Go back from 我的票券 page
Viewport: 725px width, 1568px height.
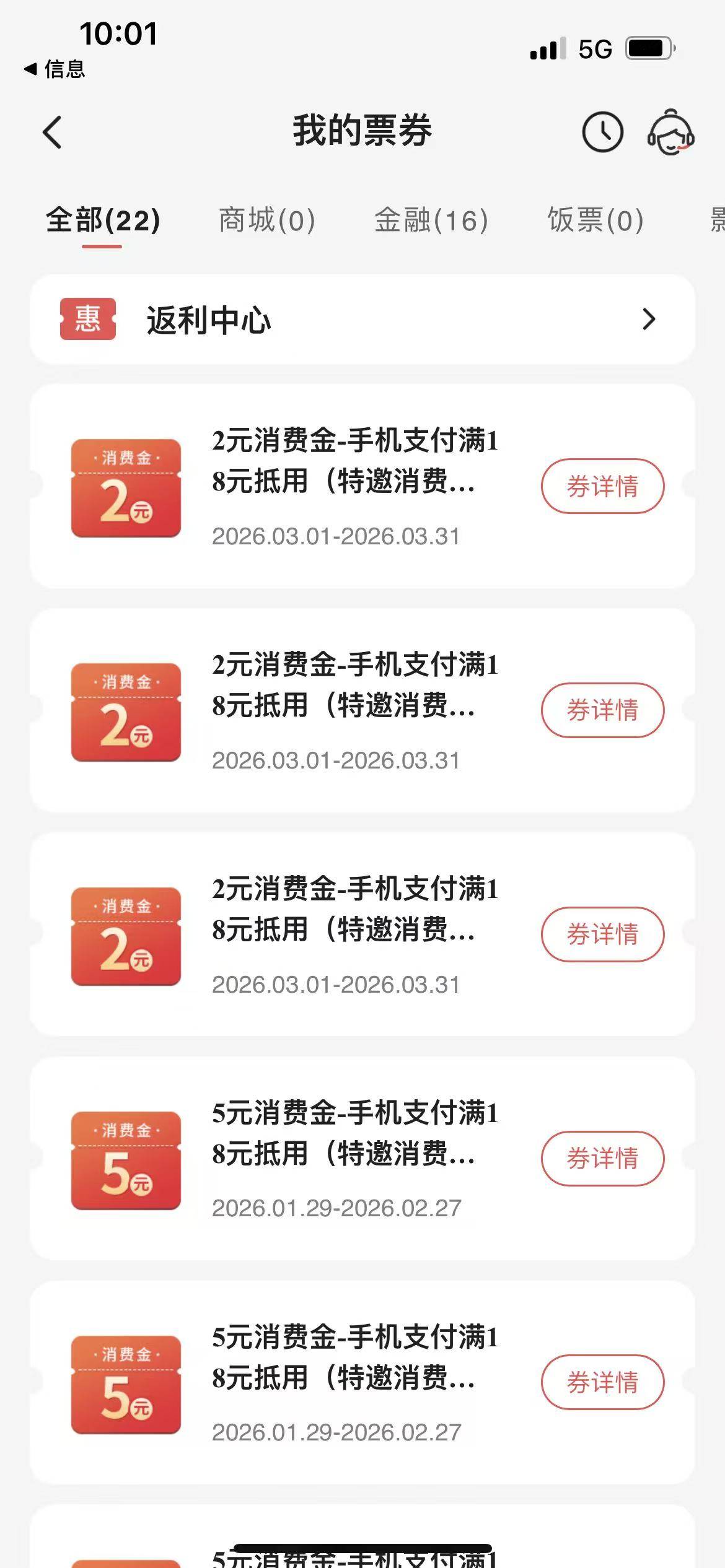coord(53,133)
